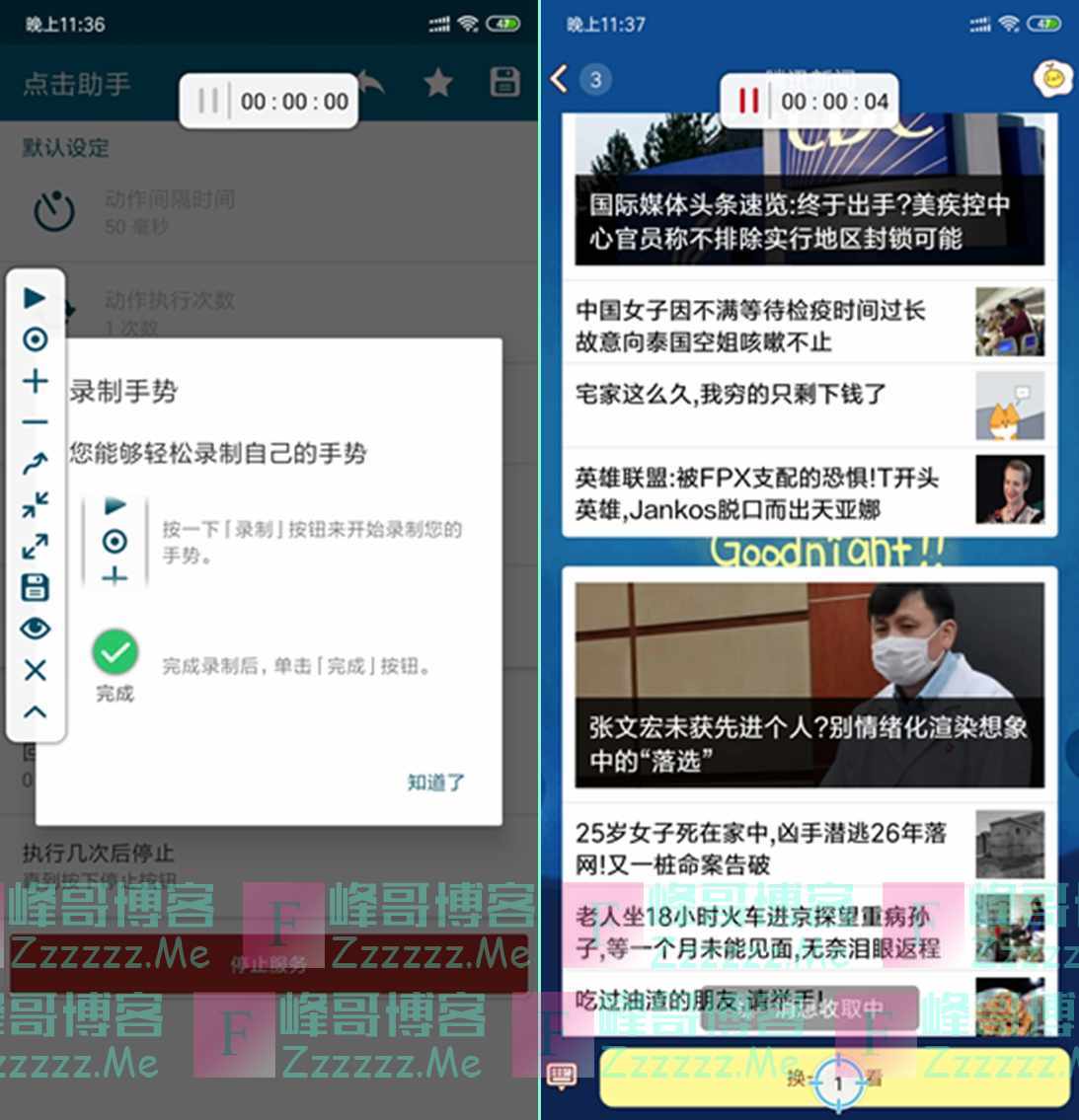Save the script from the floating toolbar
Image resolution: width=1079 pixels, height=1120 pixels.
pyautogui.click(x=36, y=588)
